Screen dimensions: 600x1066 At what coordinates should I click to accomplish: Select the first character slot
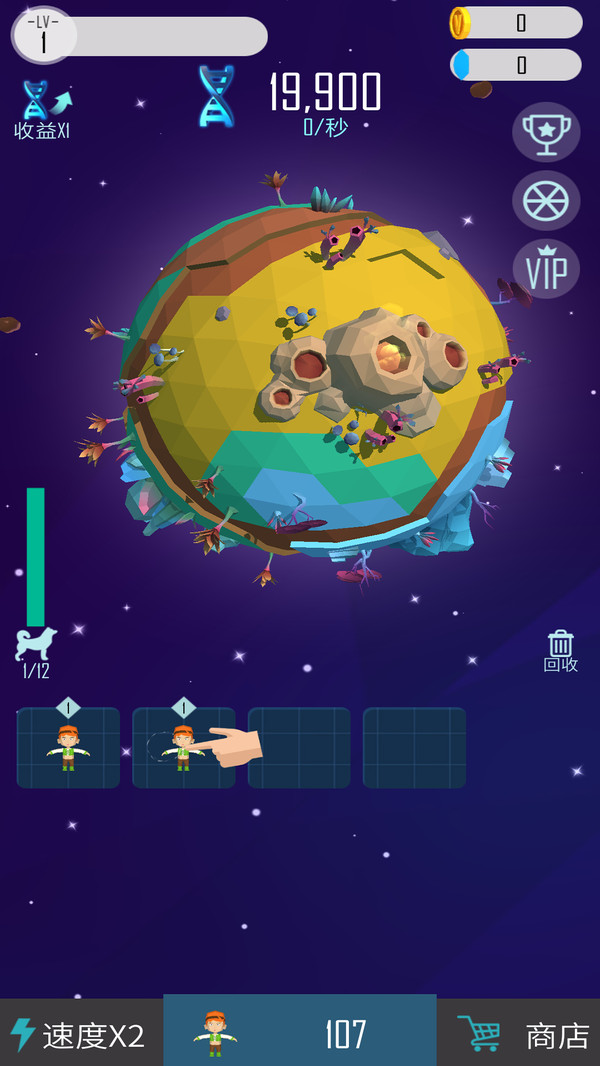pos(68,748)
